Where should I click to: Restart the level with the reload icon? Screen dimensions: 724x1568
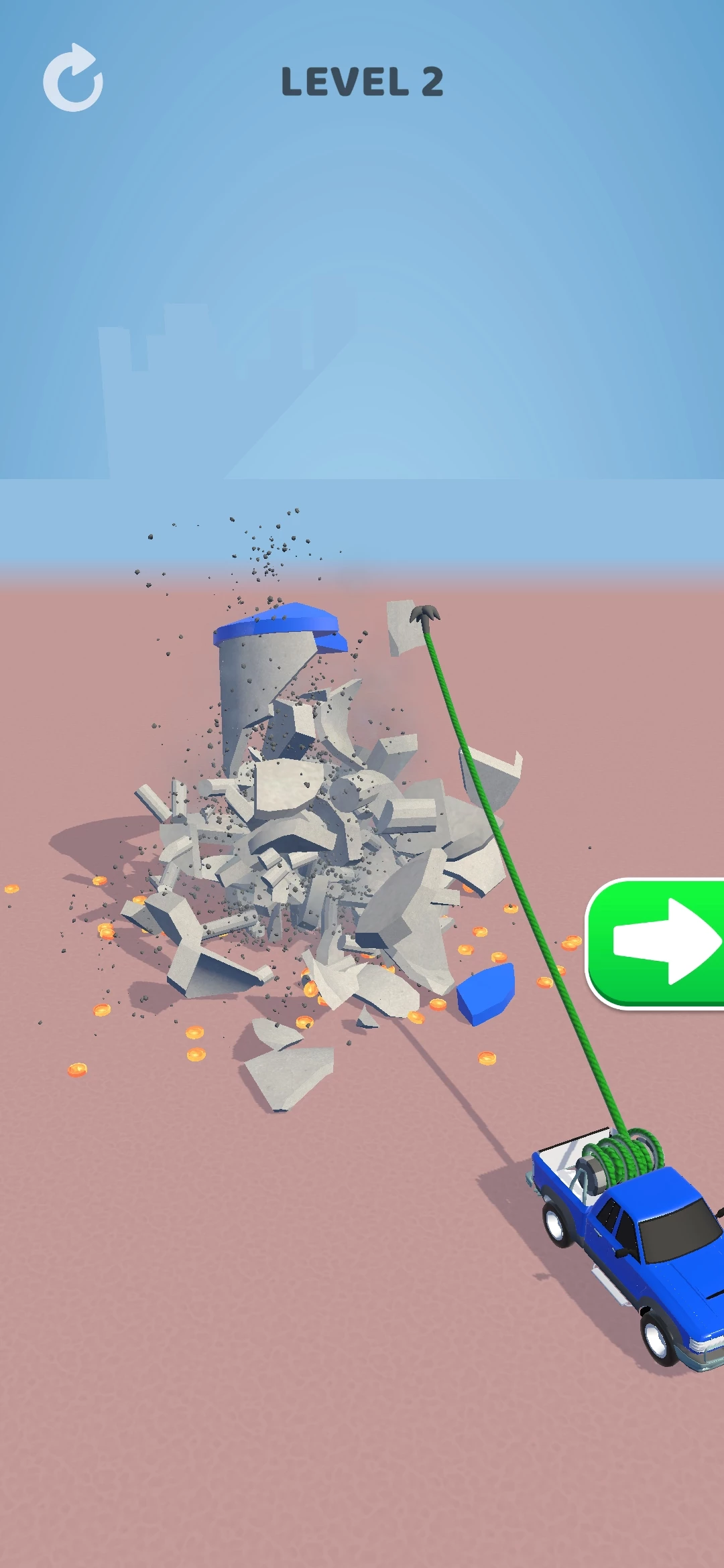[x=73, y=79]
